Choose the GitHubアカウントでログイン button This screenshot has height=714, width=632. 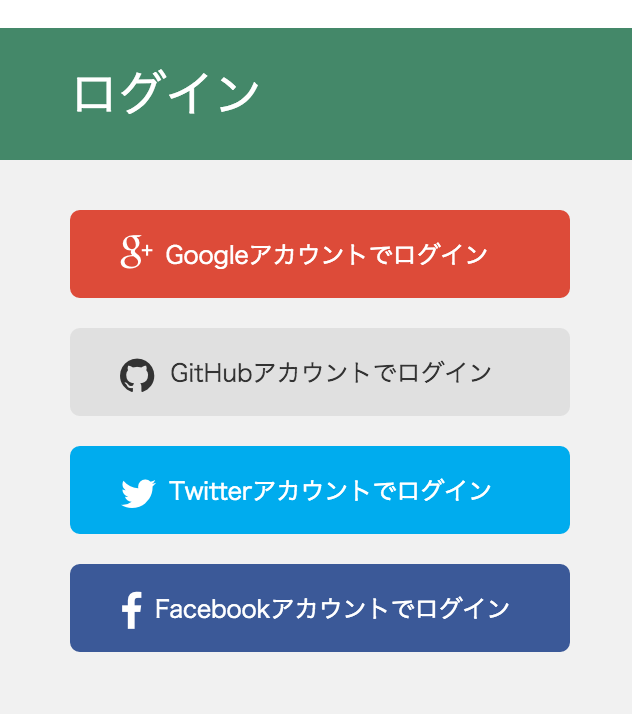(320, 372)
